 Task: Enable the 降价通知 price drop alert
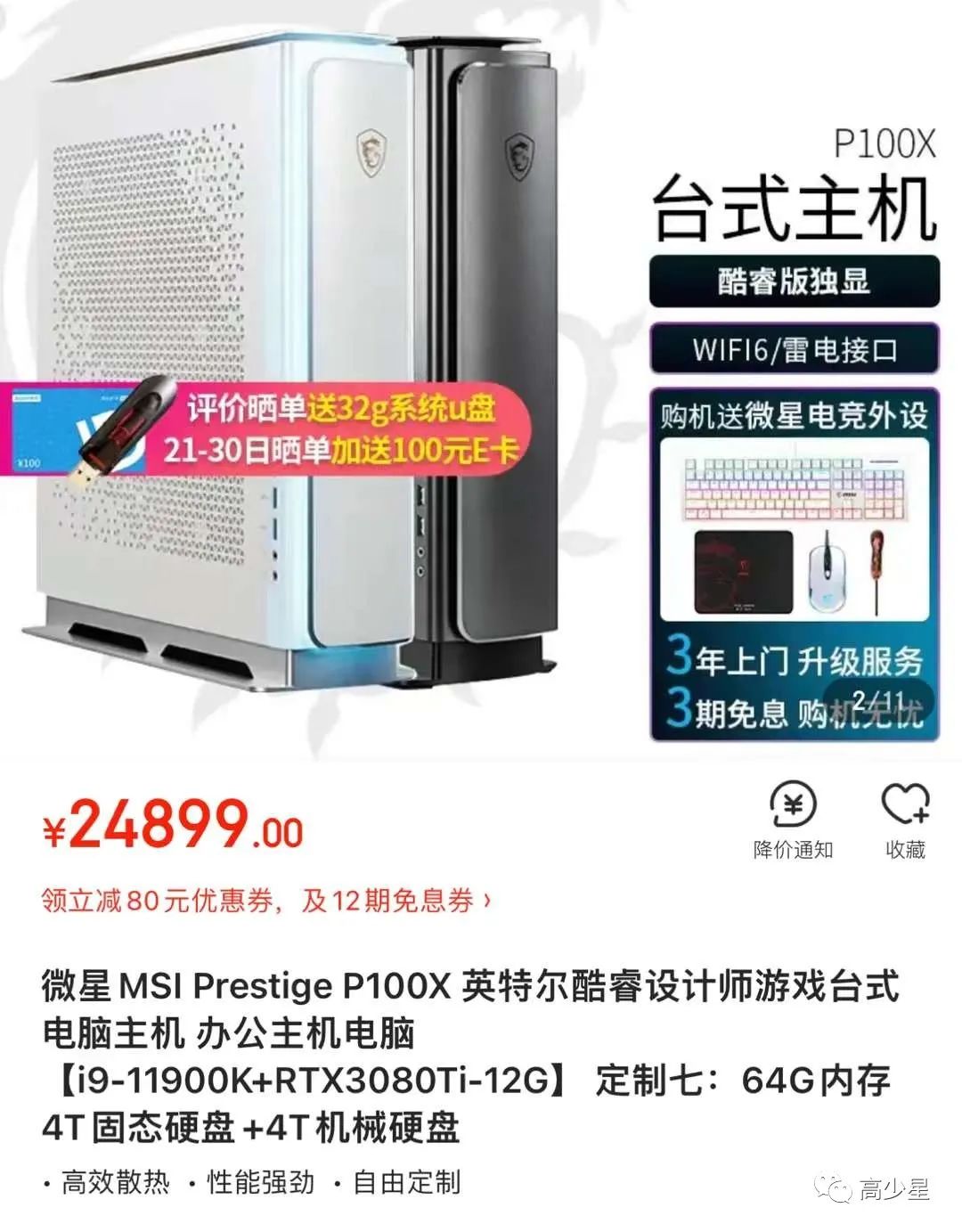pyautogui.click(x=792, y=820)
